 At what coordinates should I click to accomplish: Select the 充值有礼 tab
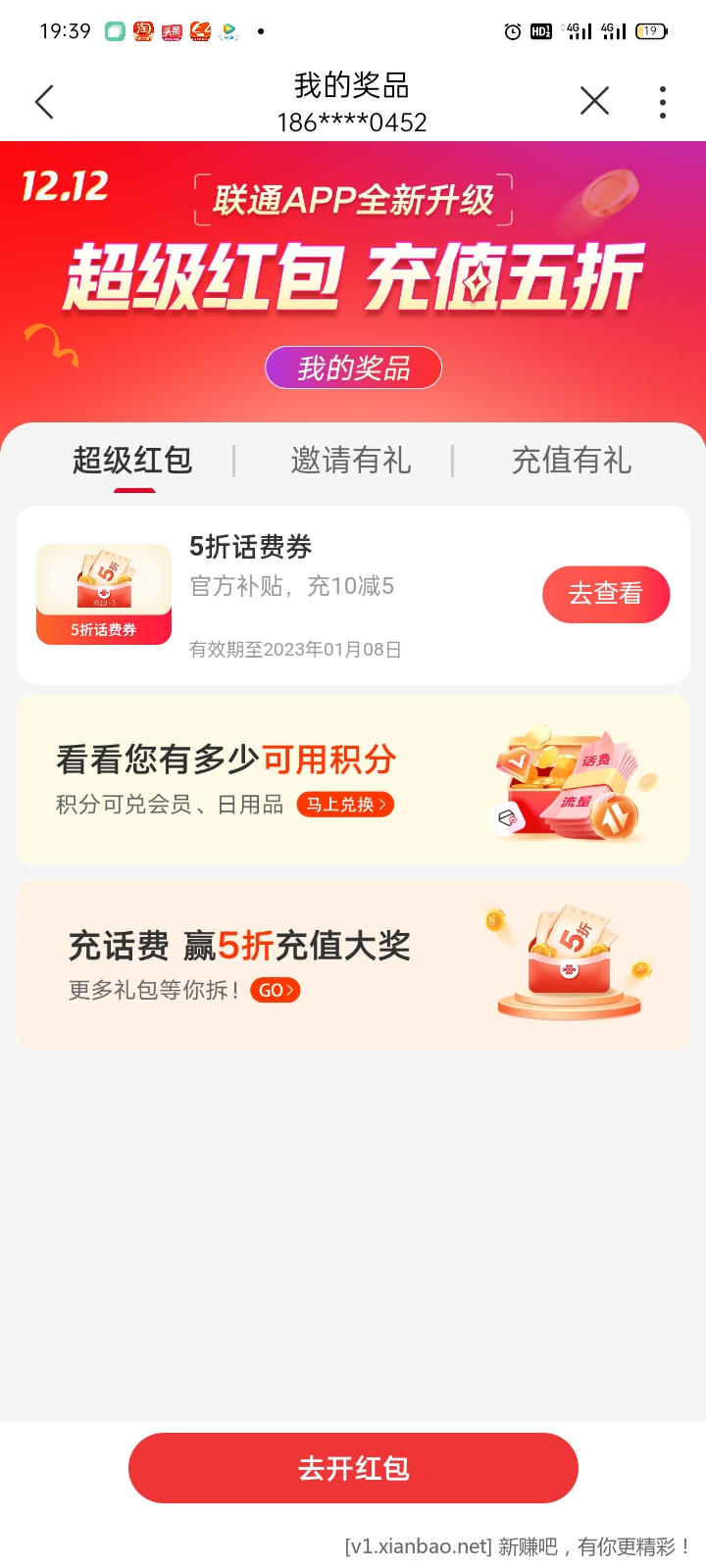click(571, 460)
